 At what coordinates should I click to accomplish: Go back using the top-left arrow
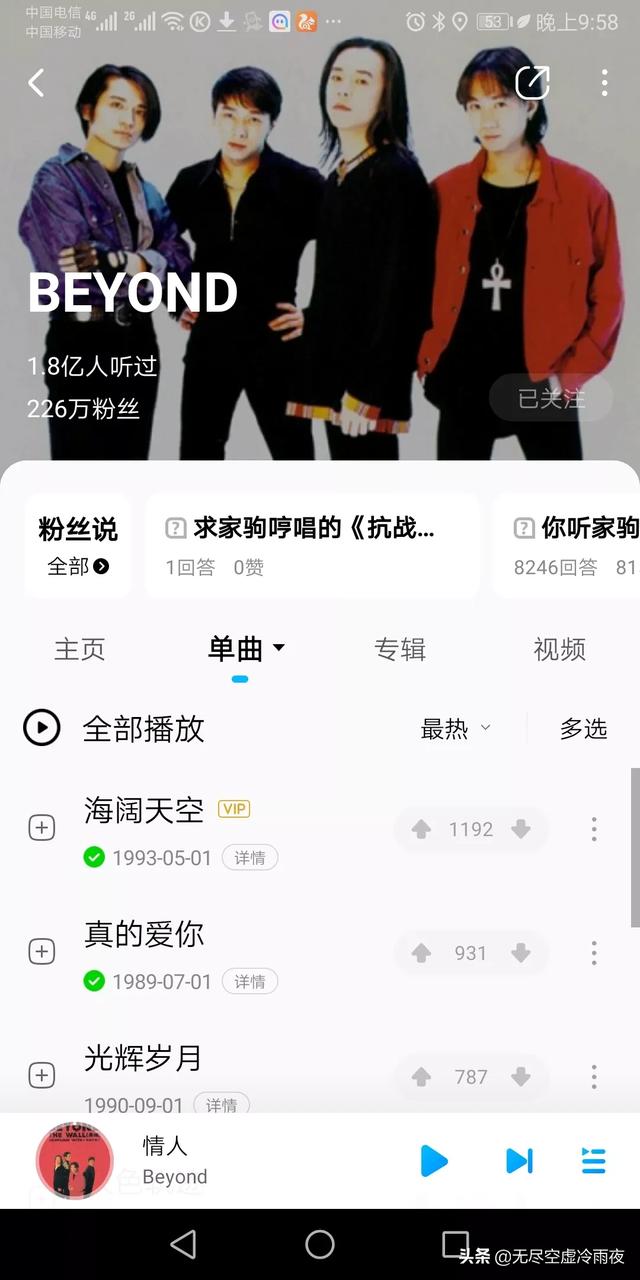(x=36, y=83)
